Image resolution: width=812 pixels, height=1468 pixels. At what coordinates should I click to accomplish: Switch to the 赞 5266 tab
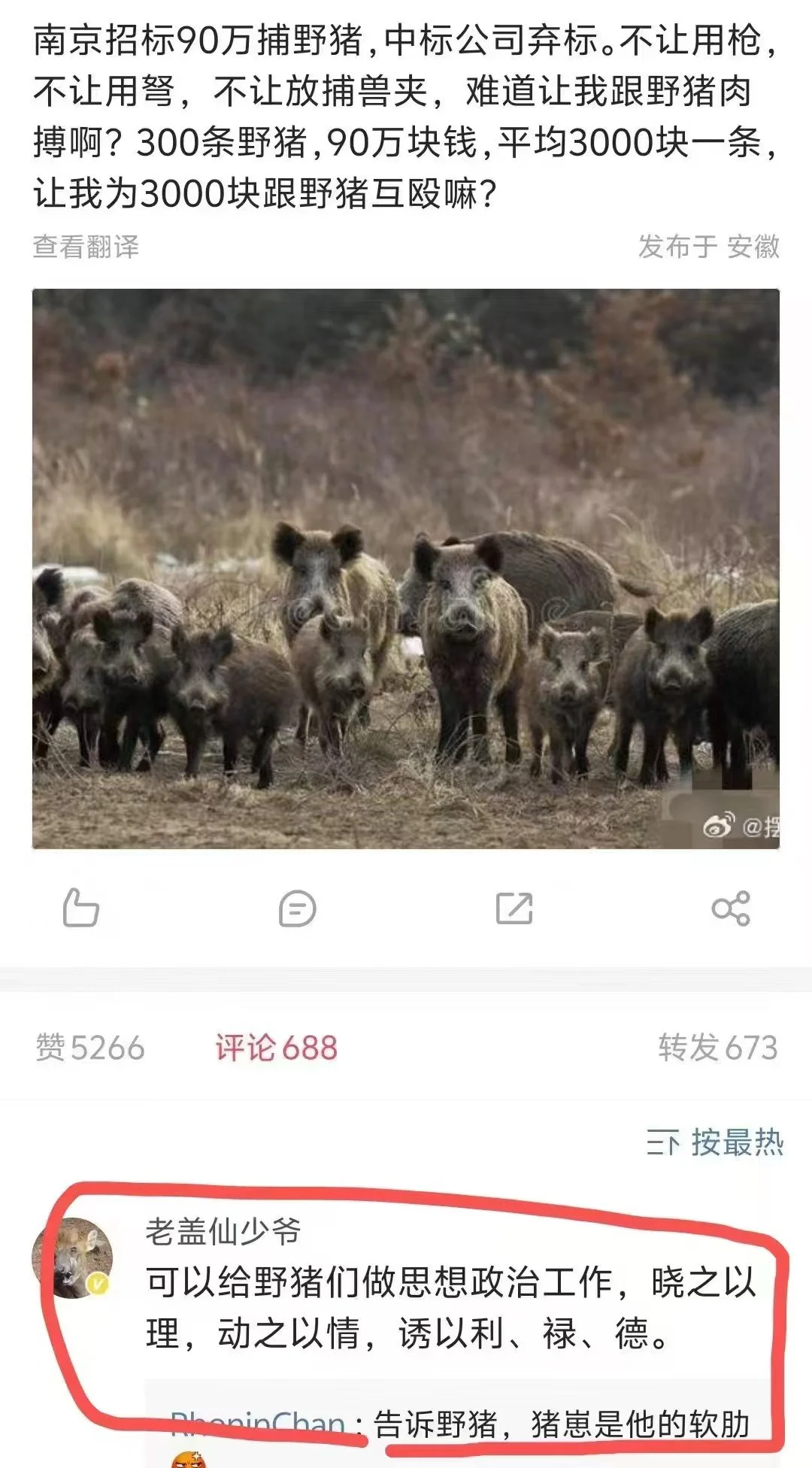[90, 1048]
